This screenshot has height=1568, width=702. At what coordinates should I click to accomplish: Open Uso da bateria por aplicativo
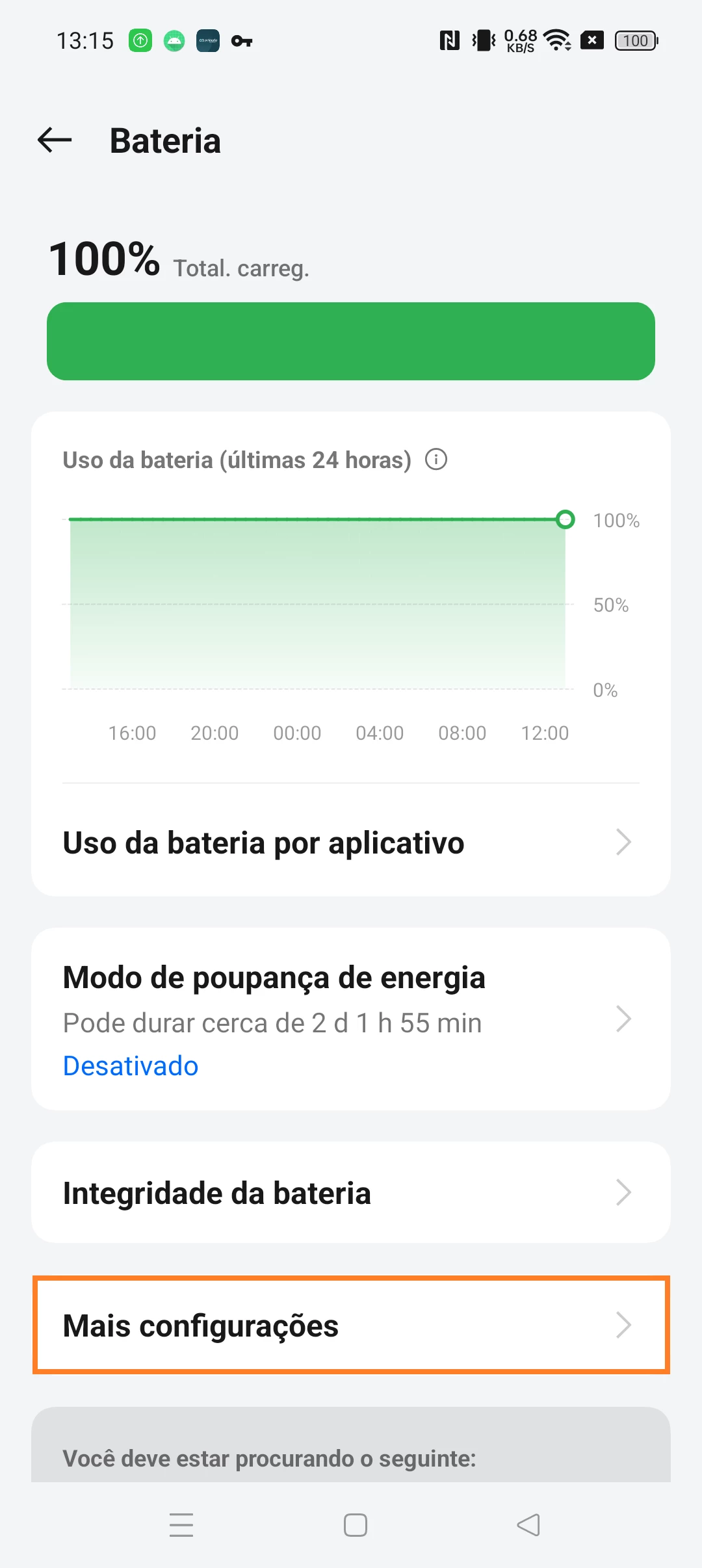coord(351,843)
